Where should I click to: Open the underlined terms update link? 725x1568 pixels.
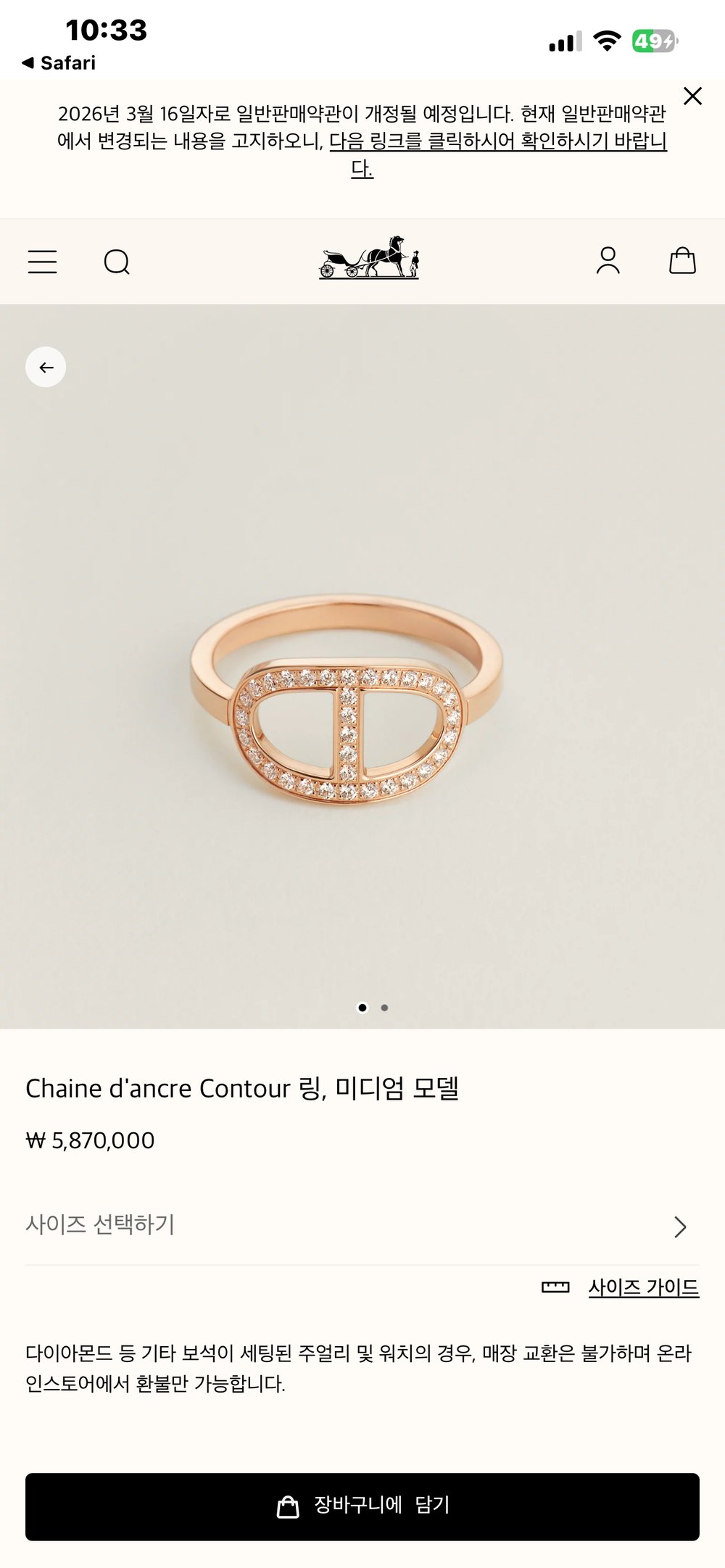pyautogui.click(x=498, y=141)
